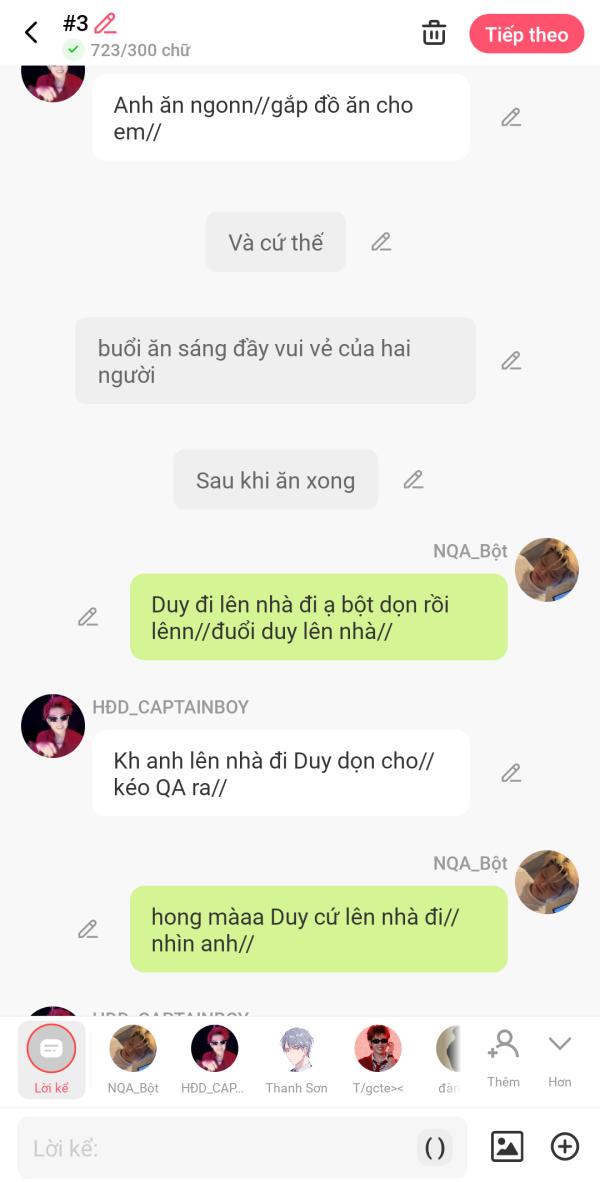Edit the message "Anh ăn ngonn"
The image size is (600, 1182).
511,118
